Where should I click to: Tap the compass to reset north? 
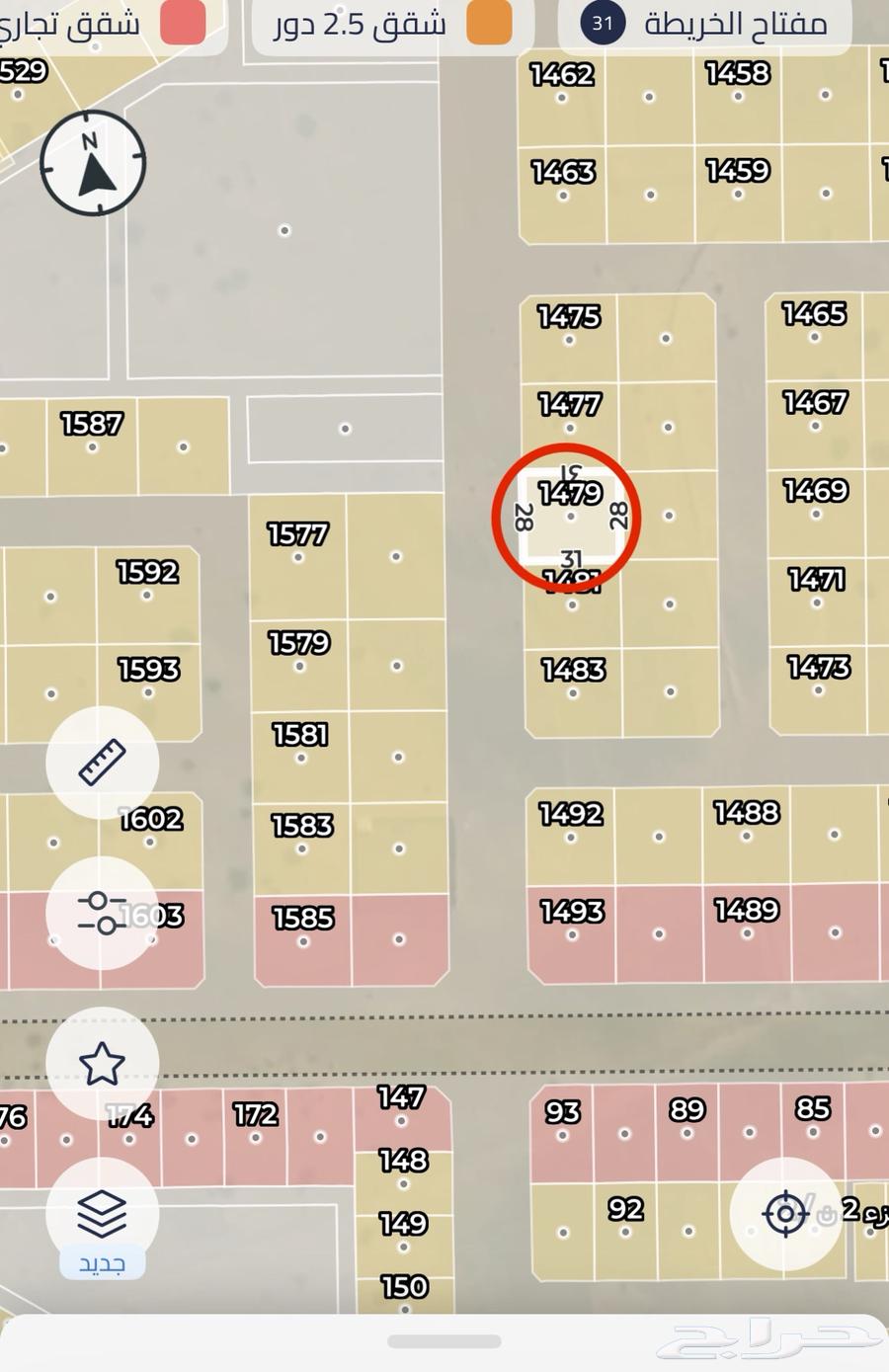click(x=93, y=164)
